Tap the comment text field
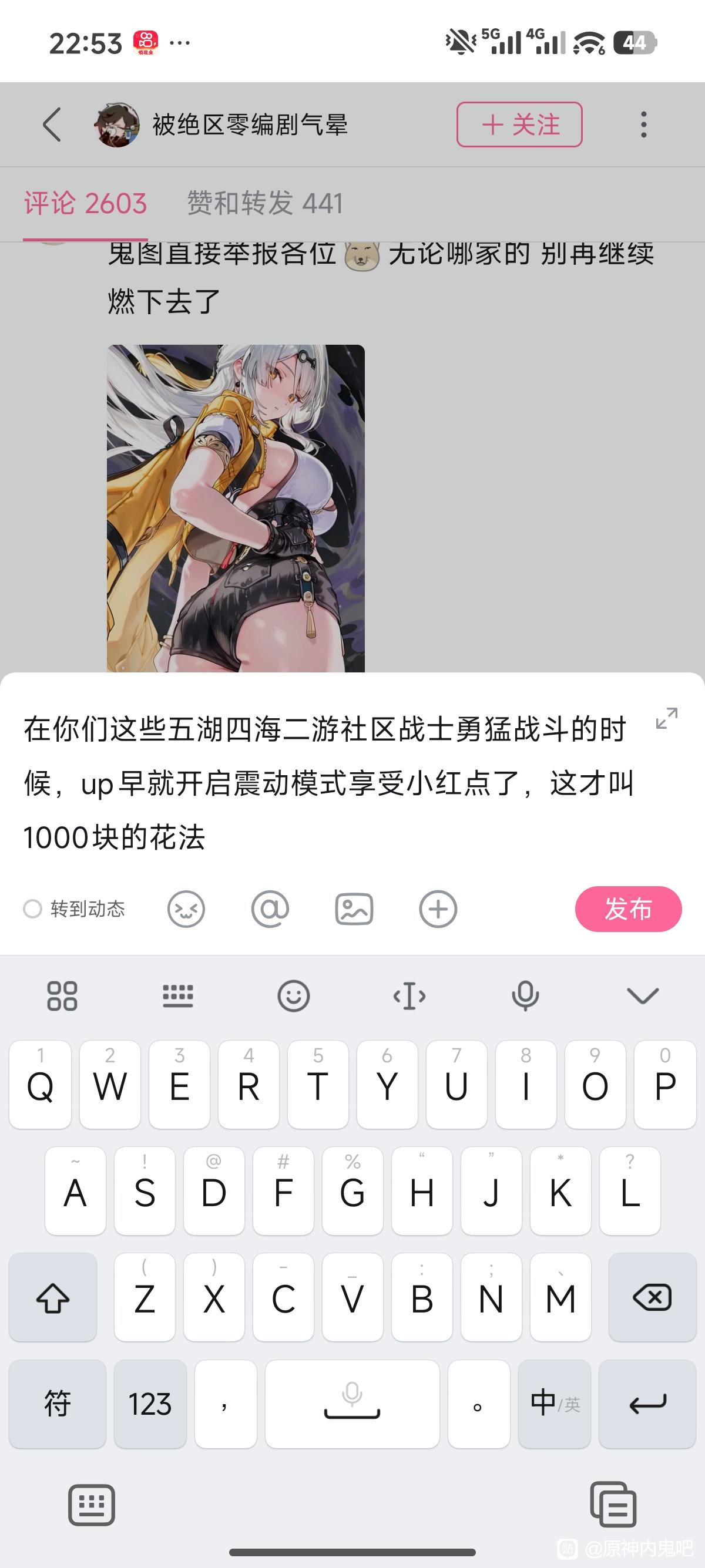 [x=329, y=783]
